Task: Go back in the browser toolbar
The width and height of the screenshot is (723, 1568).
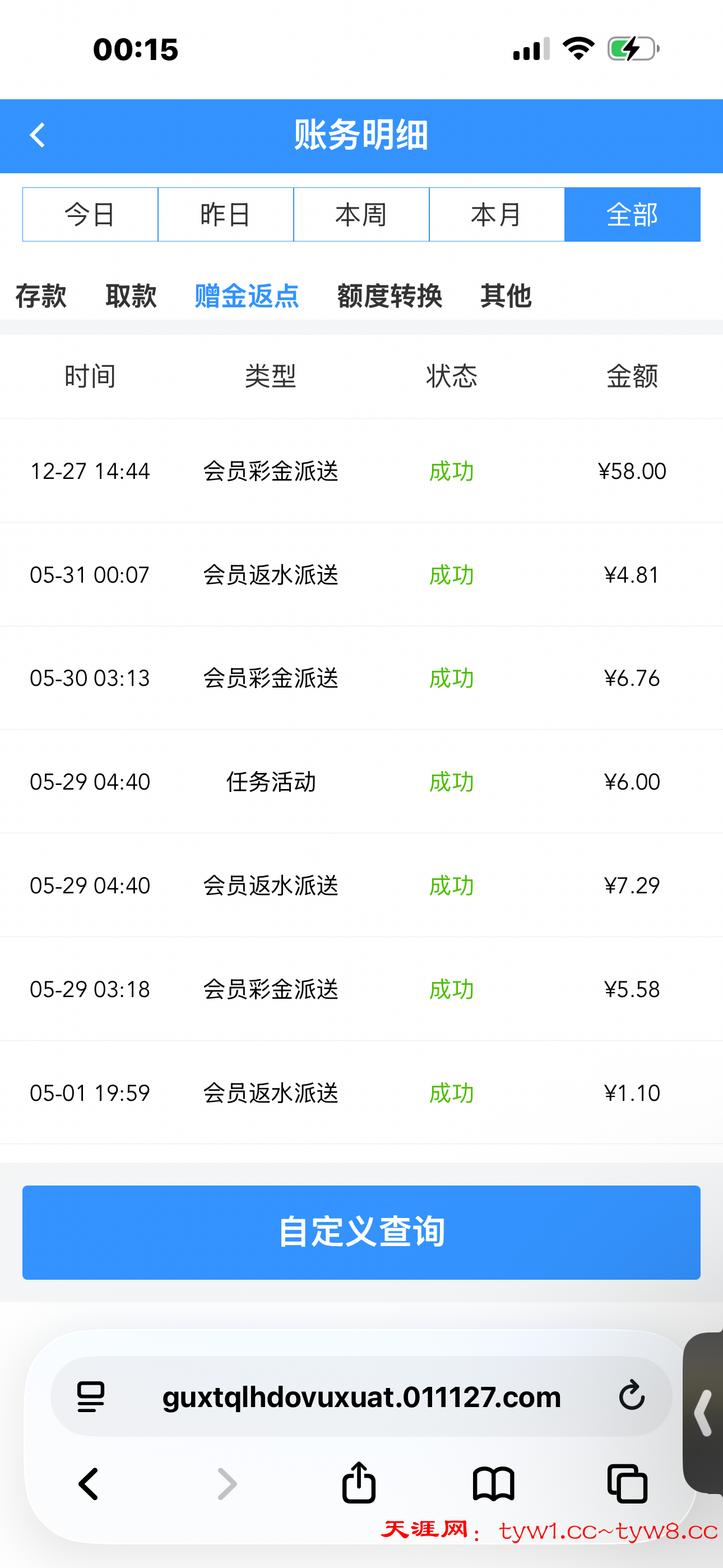Action: (89, 1484)
